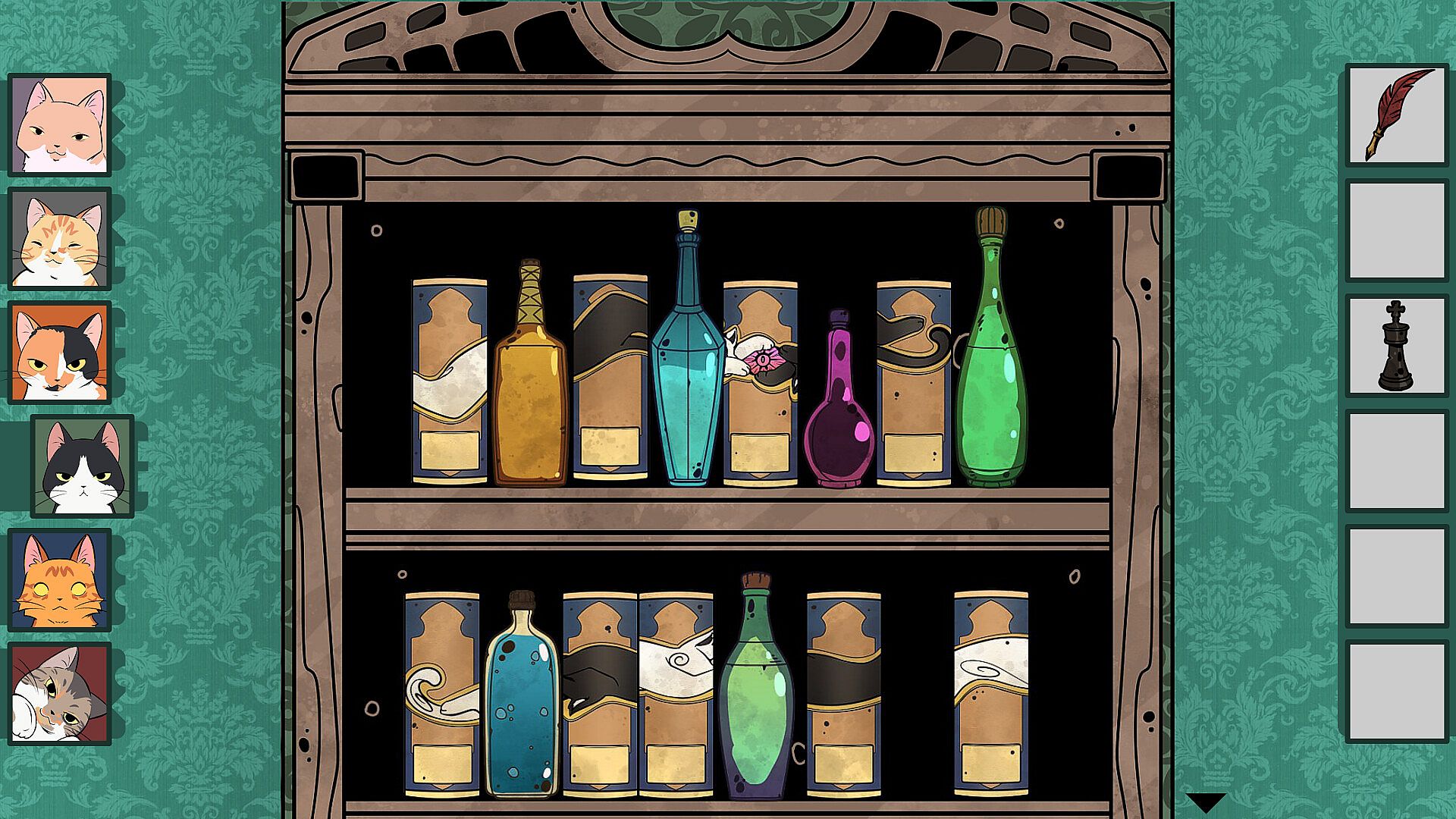Select the black and white tuxedo cat
The width and height of the screenshot is (1456, 819).
[x=83, y=466]
